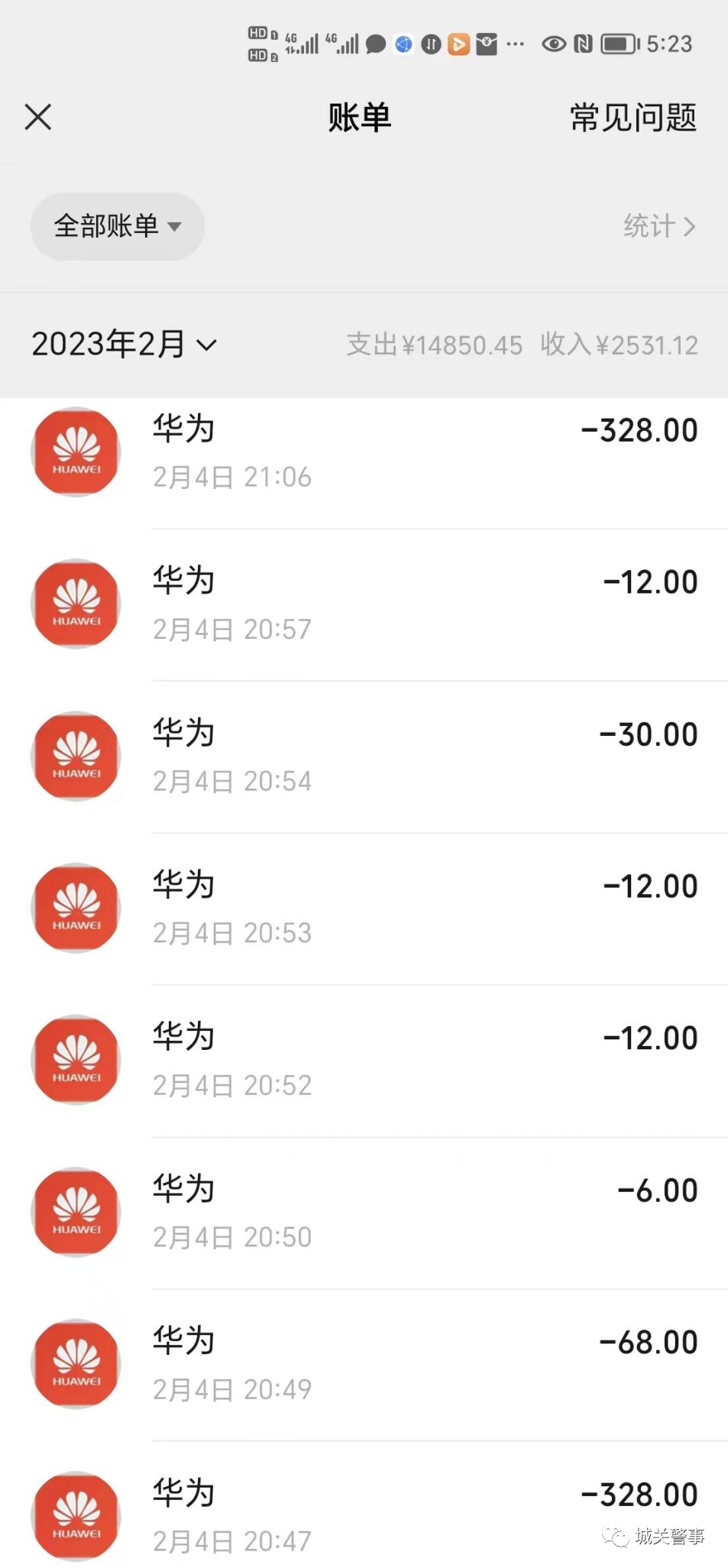Open the 常见问题 help link
The height and width of the screenshot is (1568, 728).
[633, 118]
